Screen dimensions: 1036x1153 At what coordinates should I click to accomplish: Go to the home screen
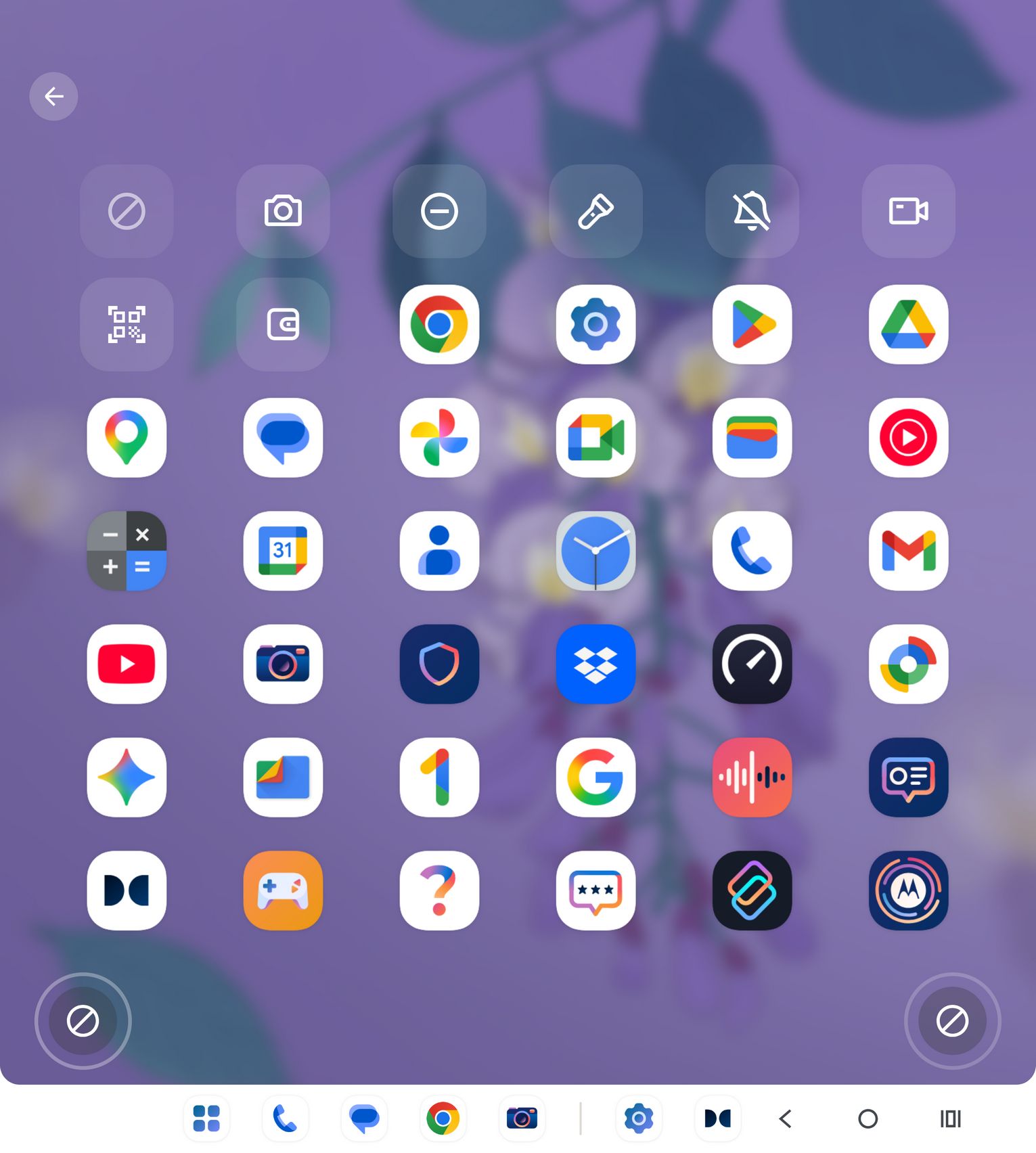[x=868, y=1118]
